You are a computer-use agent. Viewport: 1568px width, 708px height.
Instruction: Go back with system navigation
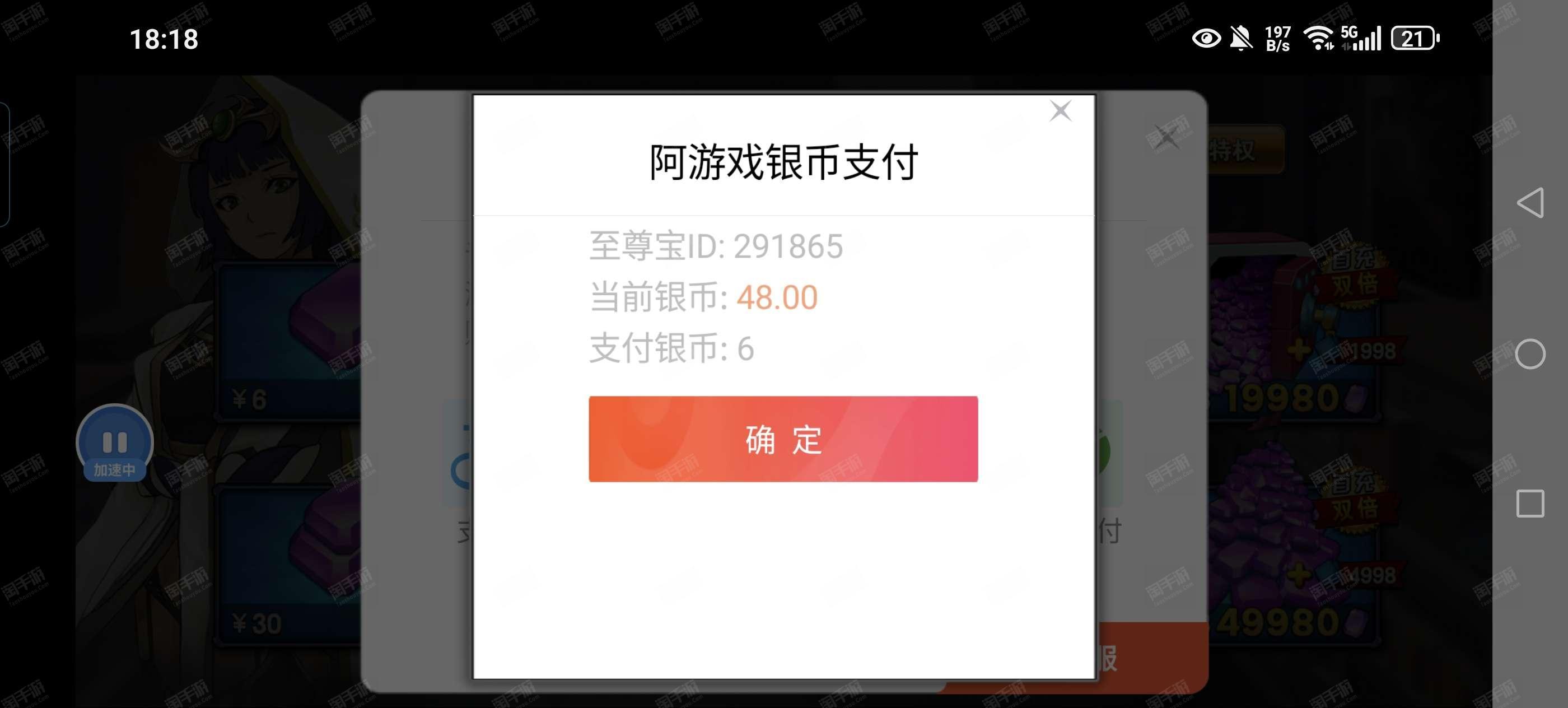click(1530, 203)
